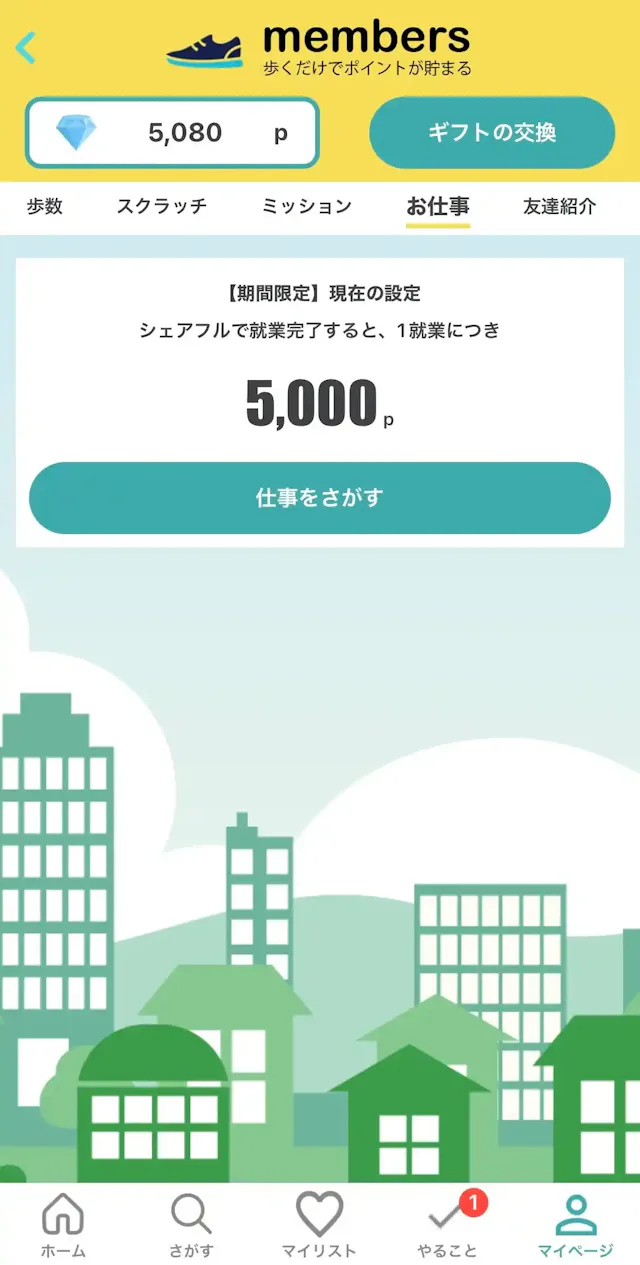
Task: Show the お仕事 tab
Action: pos(438,207)
